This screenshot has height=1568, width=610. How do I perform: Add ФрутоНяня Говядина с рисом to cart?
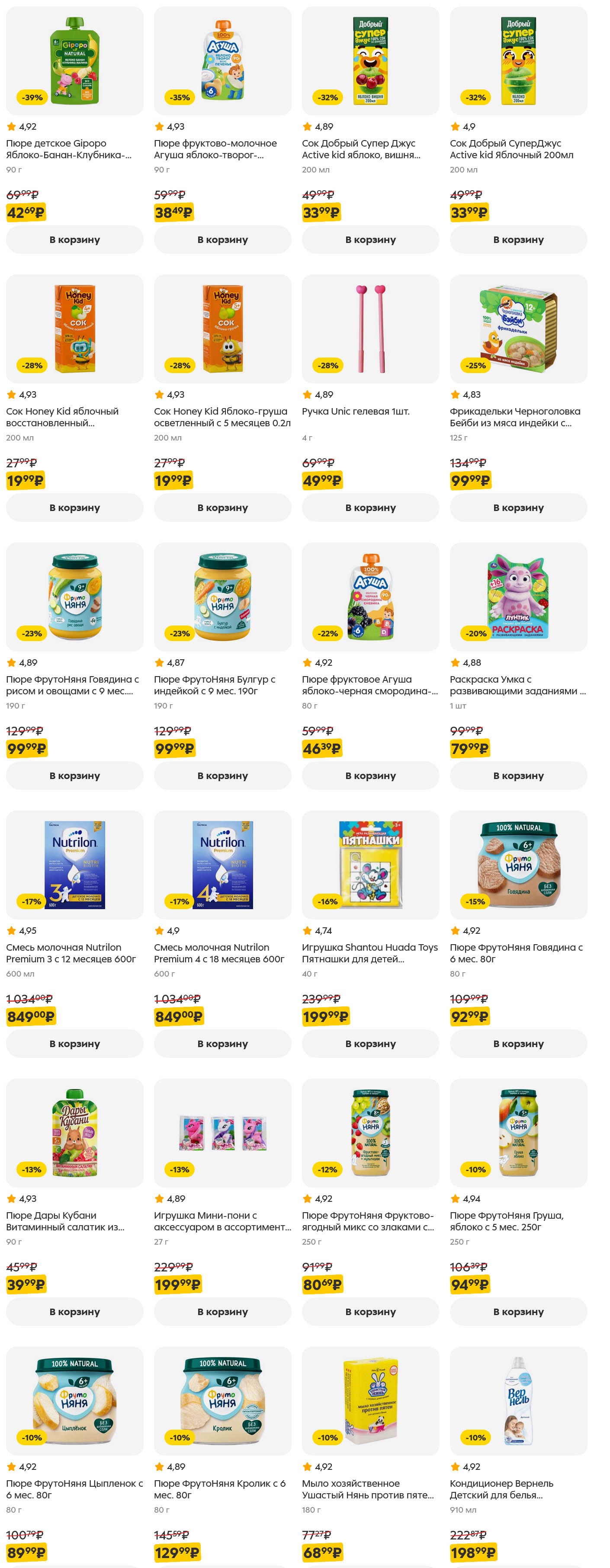click(x=74, y=776)
